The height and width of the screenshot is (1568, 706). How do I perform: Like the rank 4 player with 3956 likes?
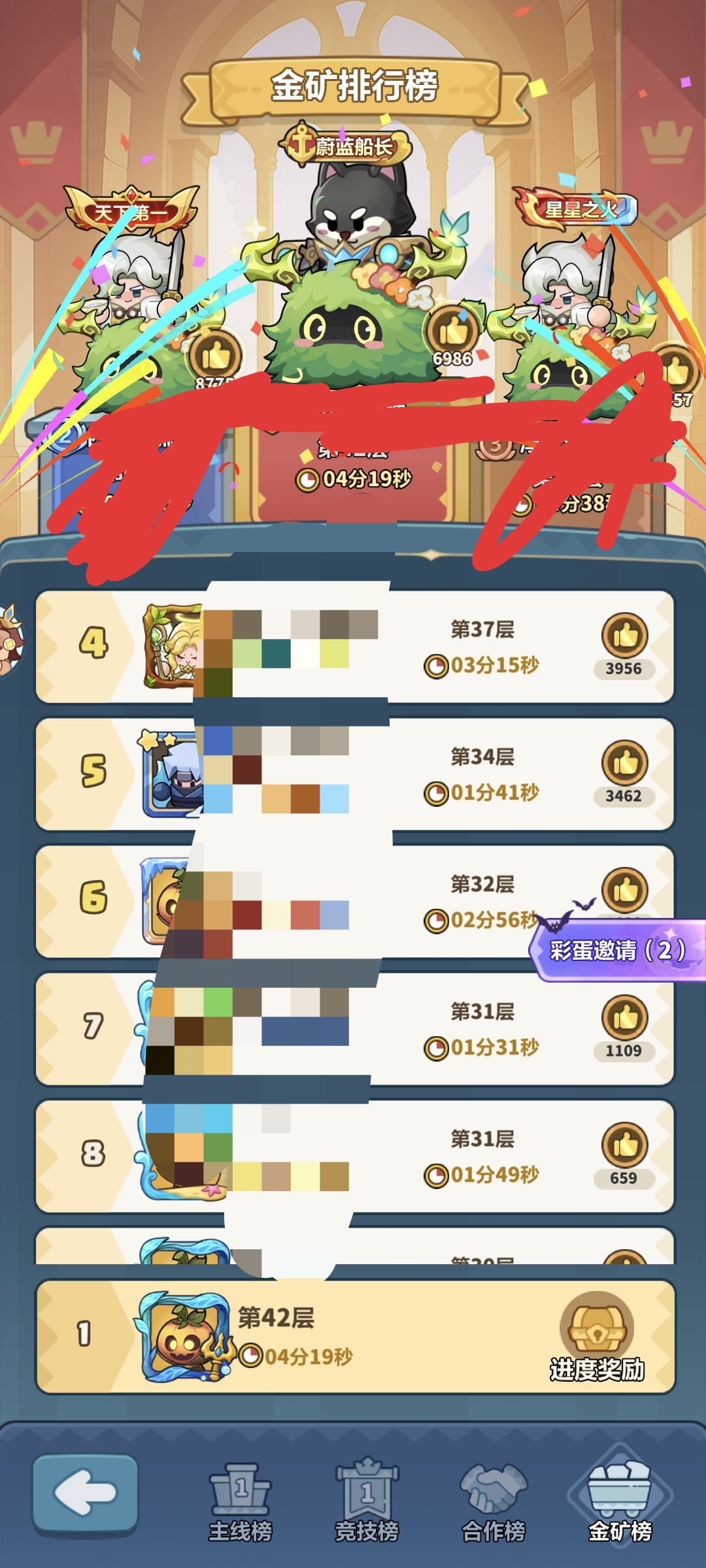625,636
